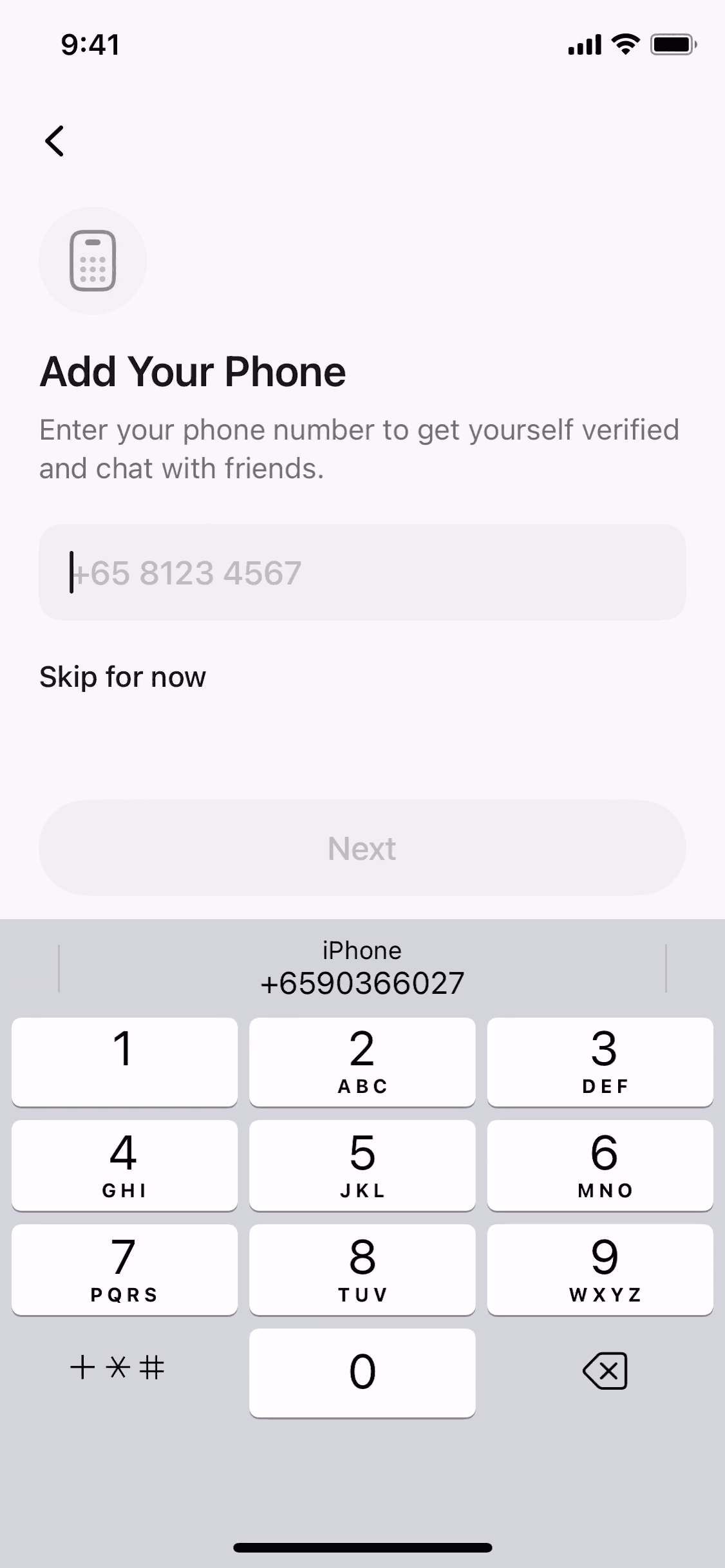Screen dimensions: 725x1568
Task: Tap the Next button
Action: point(362,848)
